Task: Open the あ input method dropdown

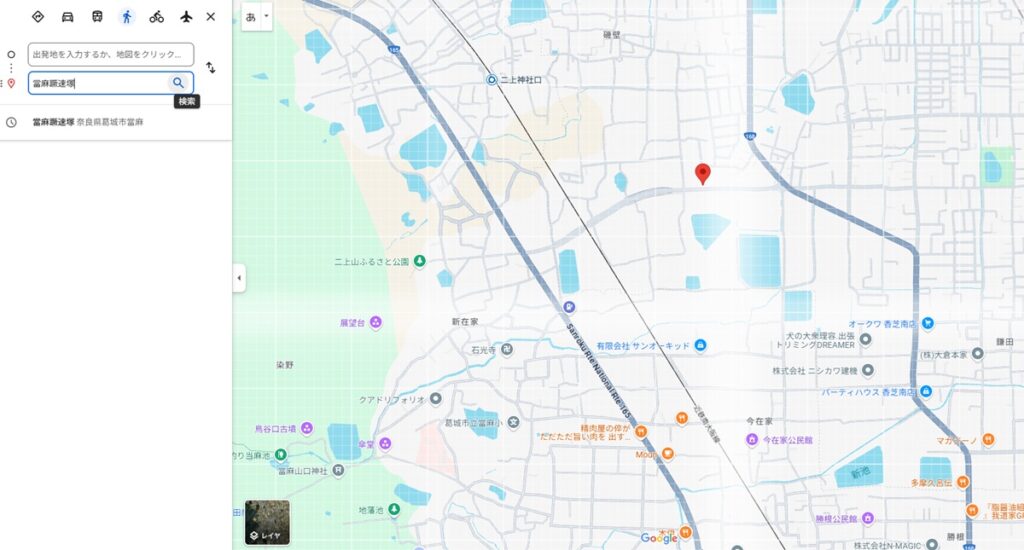Action: pos(257,17)
